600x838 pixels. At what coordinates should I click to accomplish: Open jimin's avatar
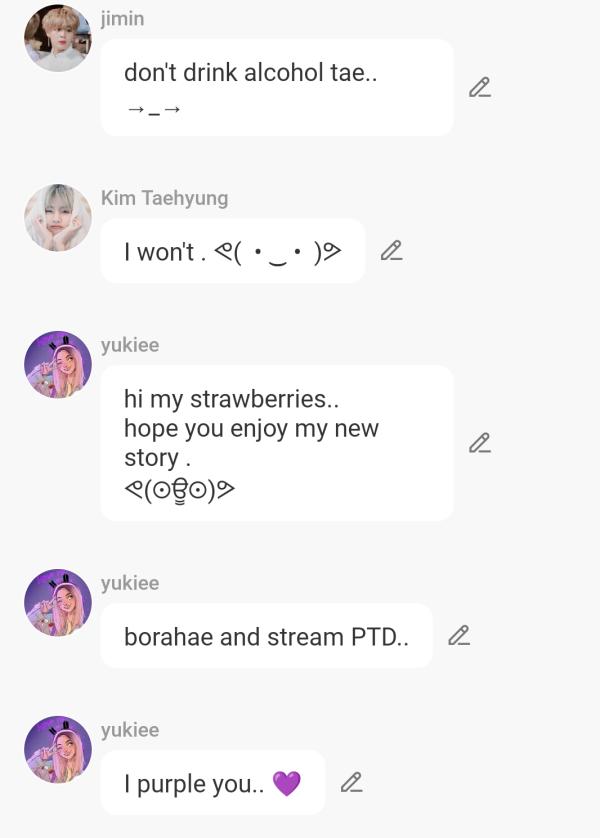[x=58, y=38]
